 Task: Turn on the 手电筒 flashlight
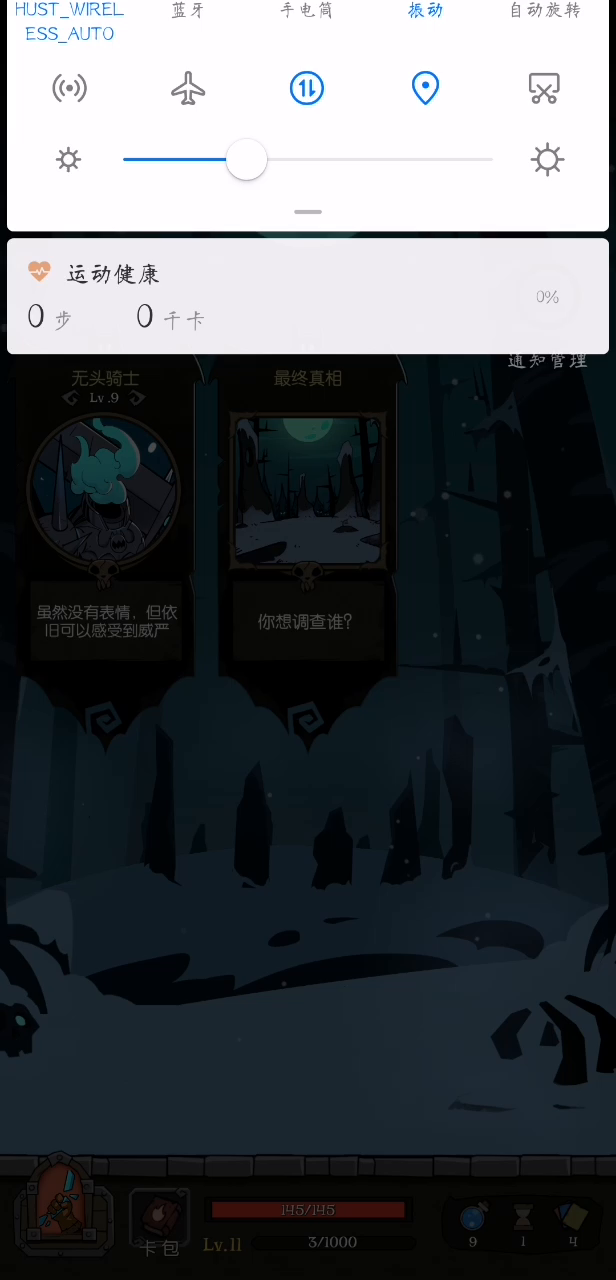click(x=307, y=10)
